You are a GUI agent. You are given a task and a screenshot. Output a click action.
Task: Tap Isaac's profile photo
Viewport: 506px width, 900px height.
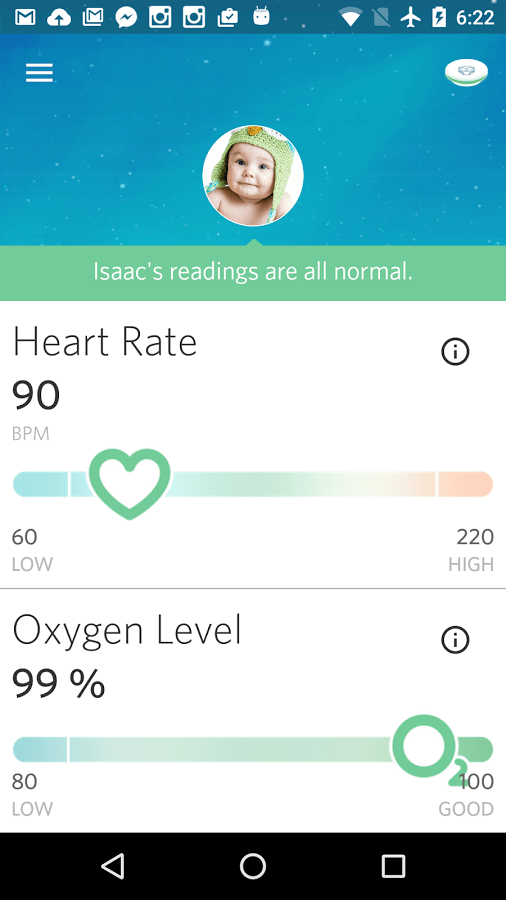tap(253, 176)
